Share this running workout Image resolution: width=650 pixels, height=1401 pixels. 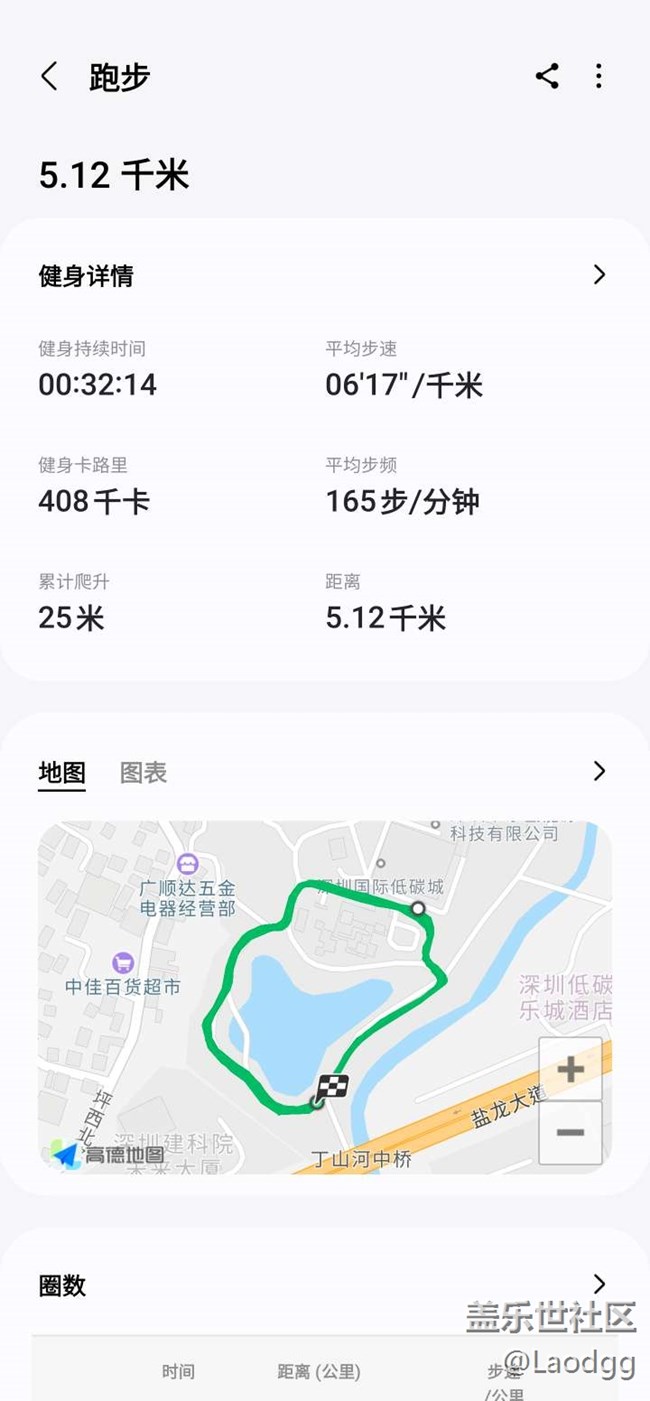pos(547,76)
